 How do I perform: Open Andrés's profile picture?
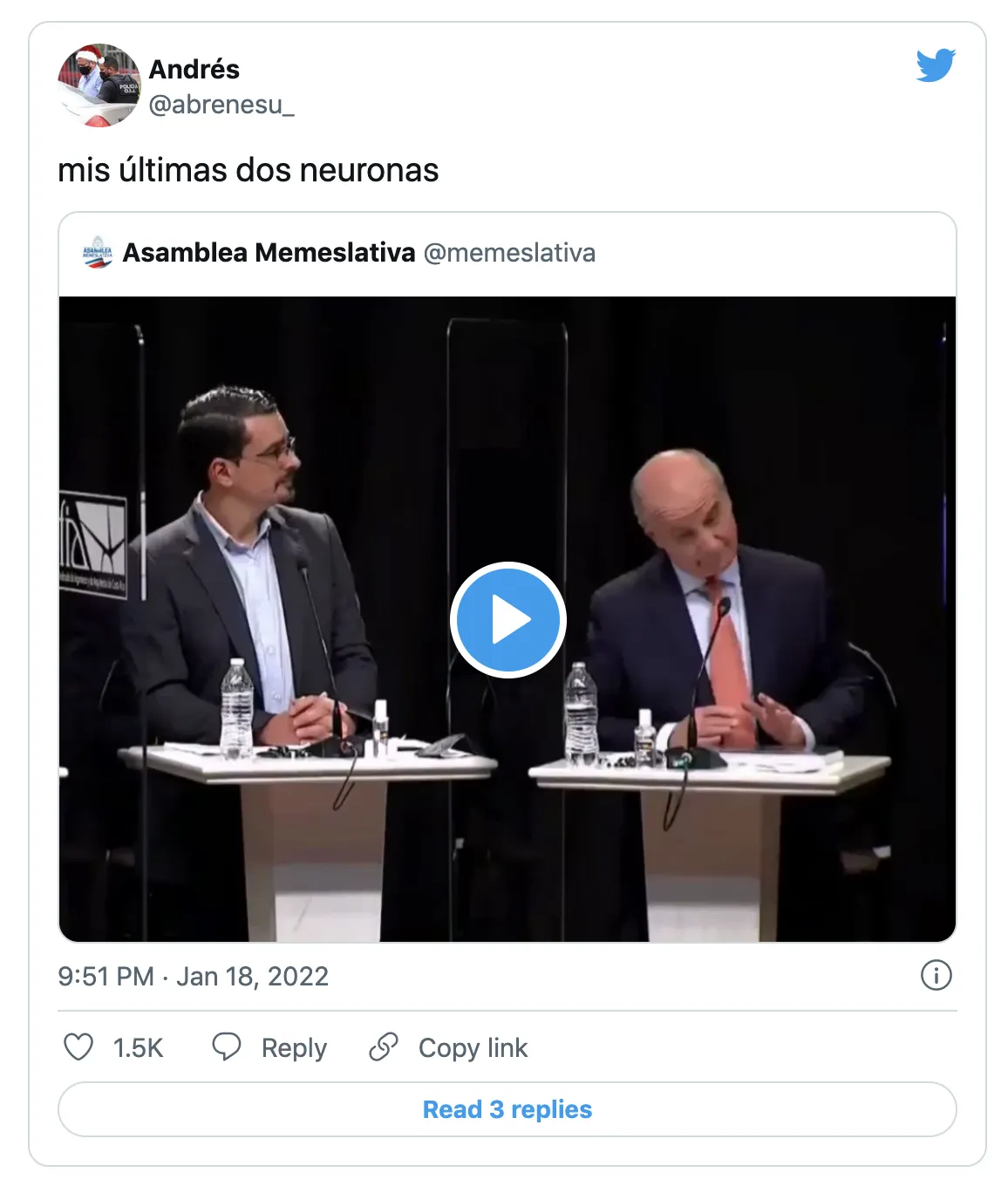[99, 85]
